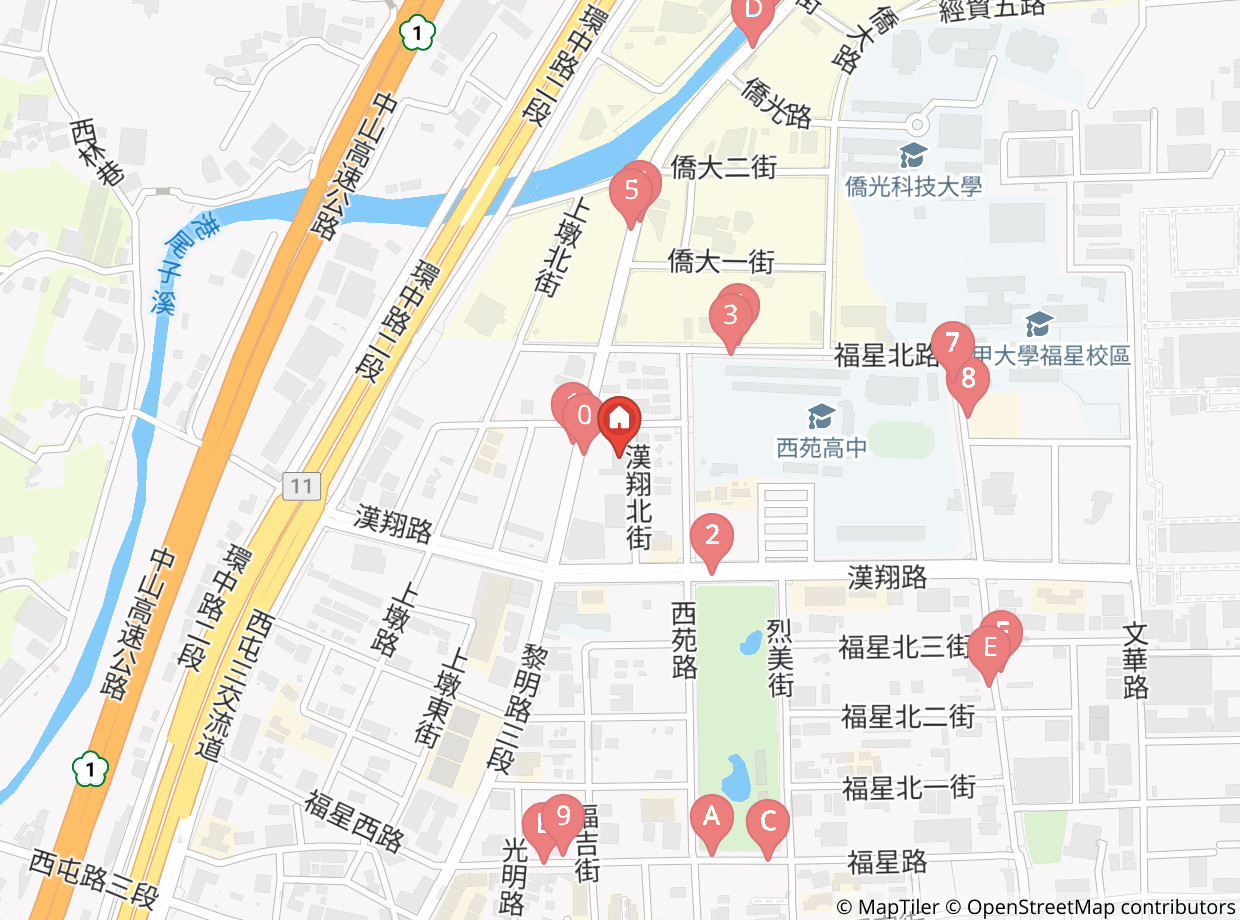Tap the home marker on the map
The width and height of the screenshot is (1240, 920).
(619, 416)
